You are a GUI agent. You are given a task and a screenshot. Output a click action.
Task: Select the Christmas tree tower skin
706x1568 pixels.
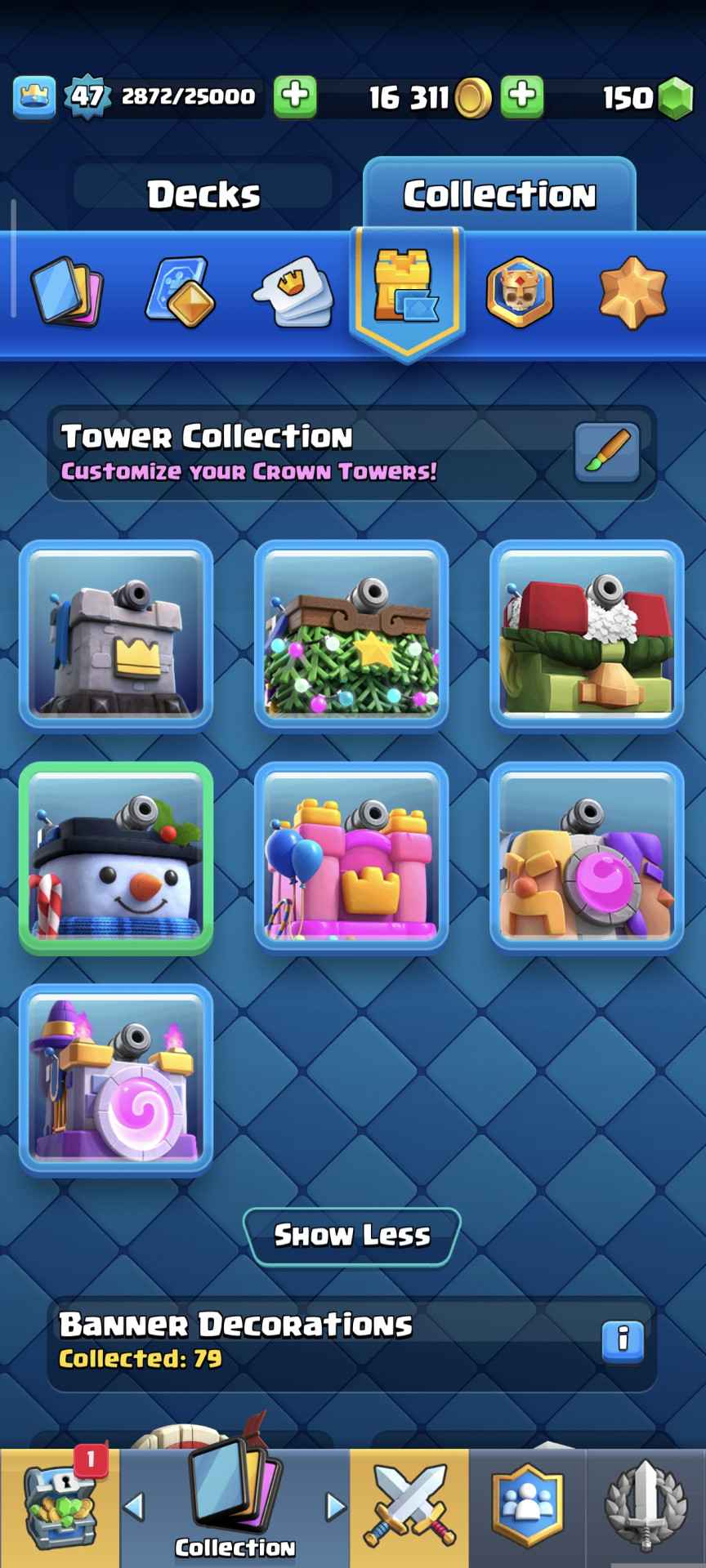click(351, 634)
